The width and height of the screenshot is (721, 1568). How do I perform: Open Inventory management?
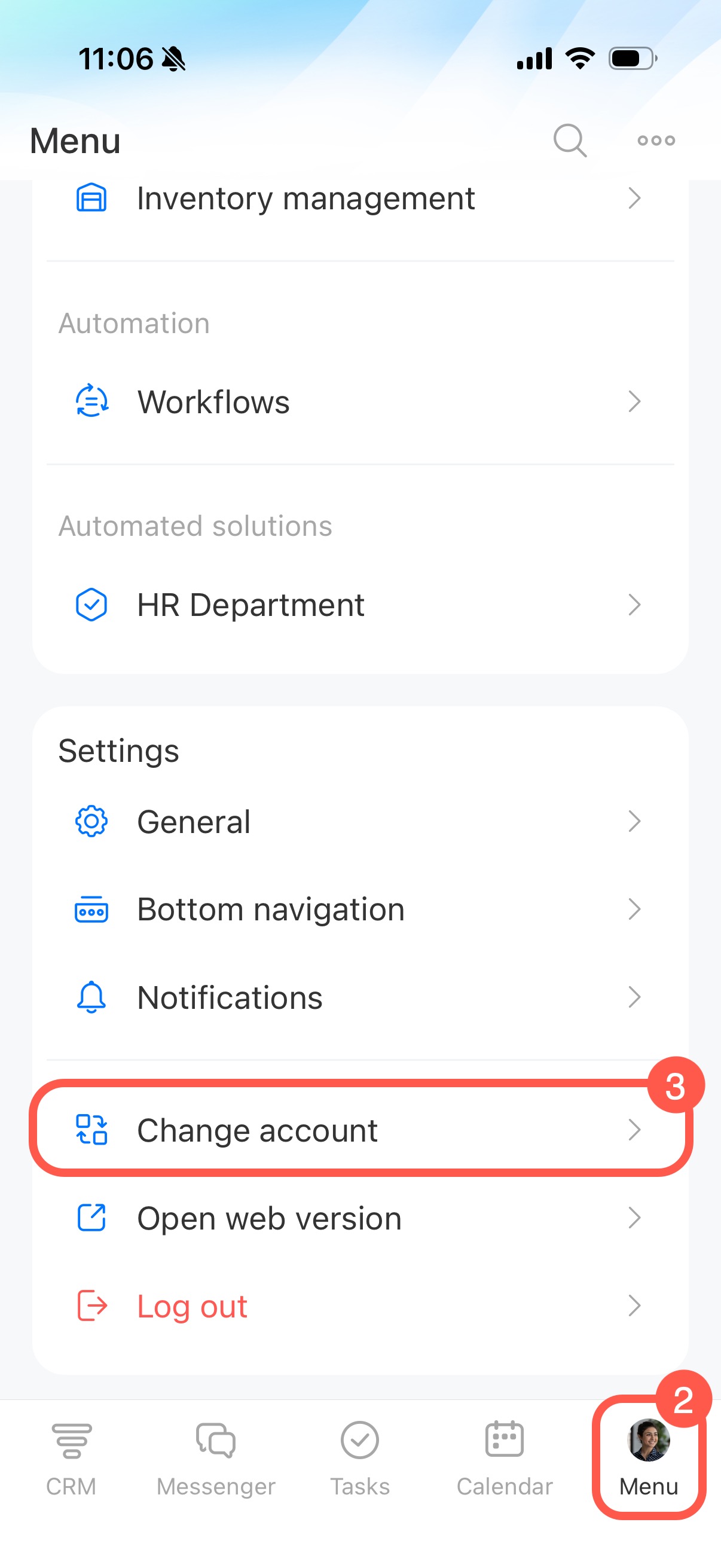click(x=359, y=199)
